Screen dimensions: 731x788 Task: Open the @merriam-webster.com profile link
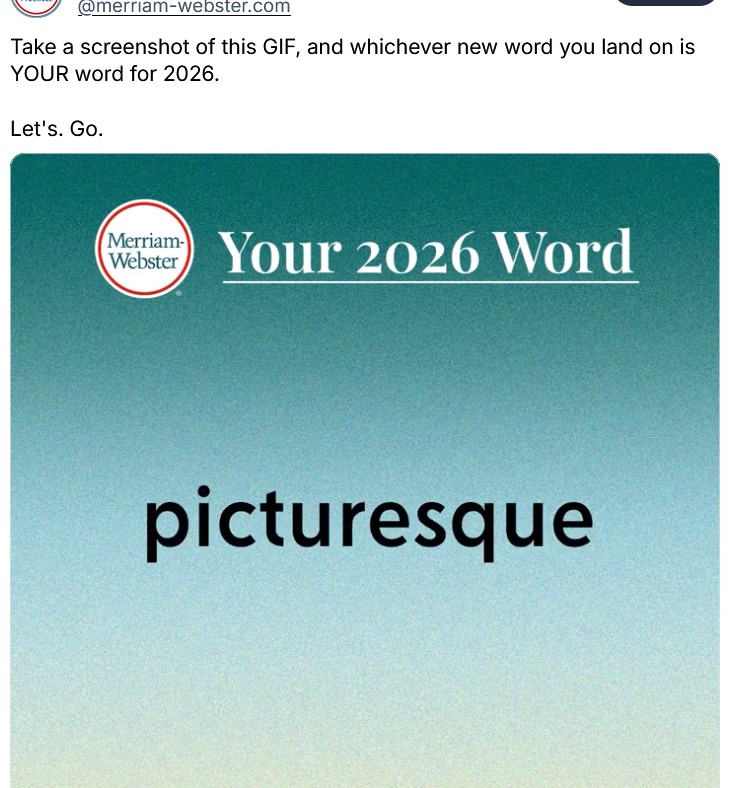(x=184, y=7)
